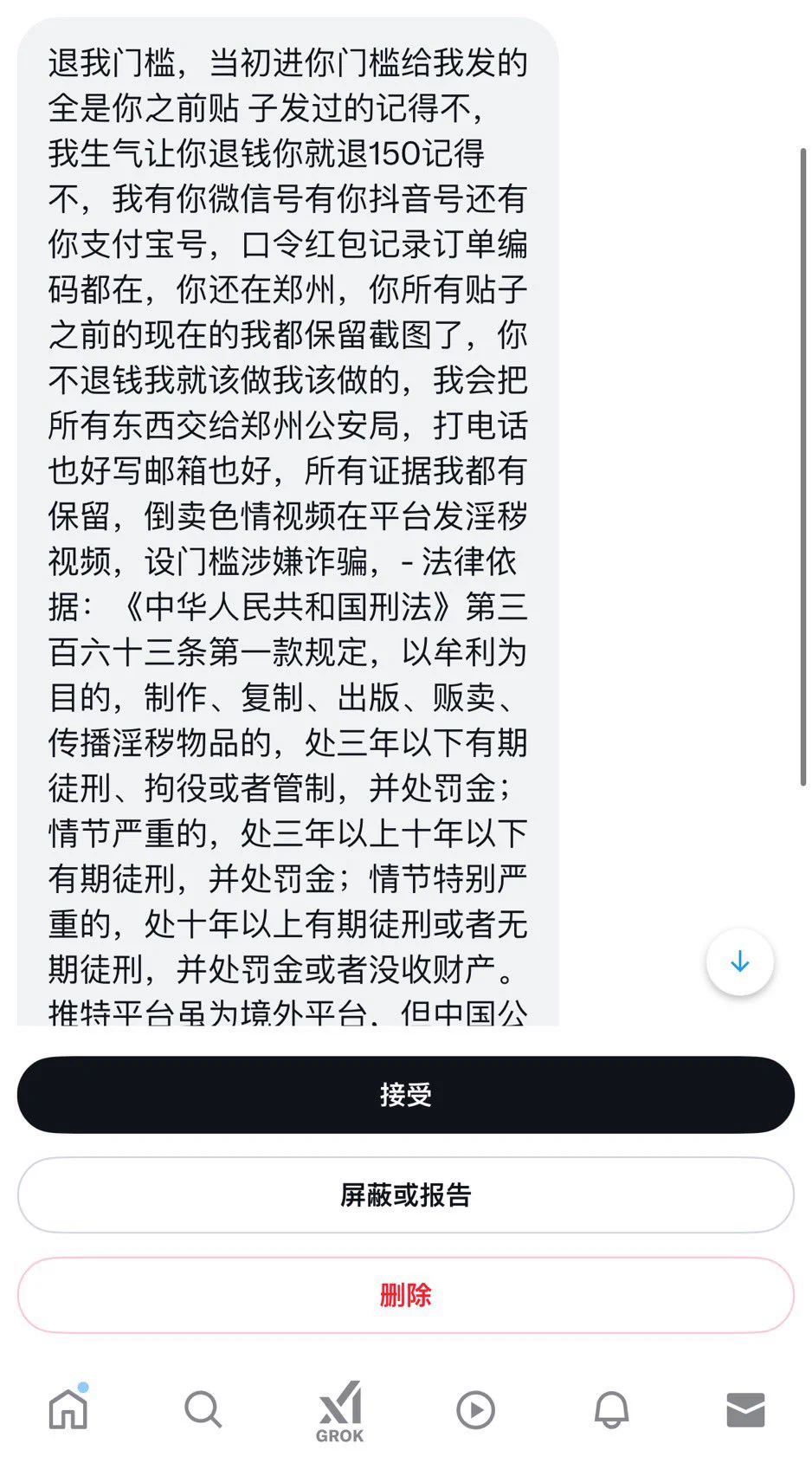Switch to the Messages envelope tab
The image size is (812, 1463).
click(745, 1410)
